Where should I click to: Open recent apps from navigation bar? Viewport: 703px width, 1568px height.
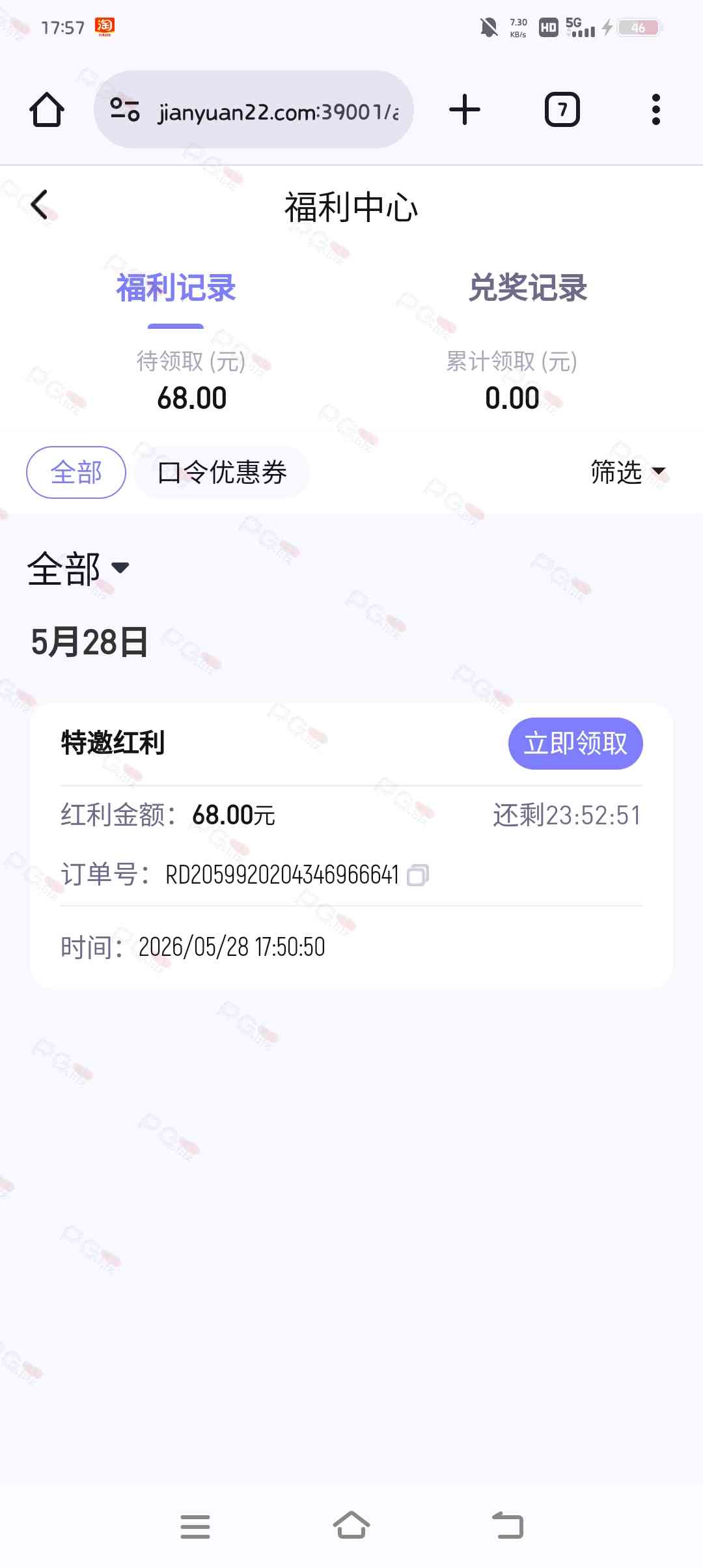[x=195, y=1526]
